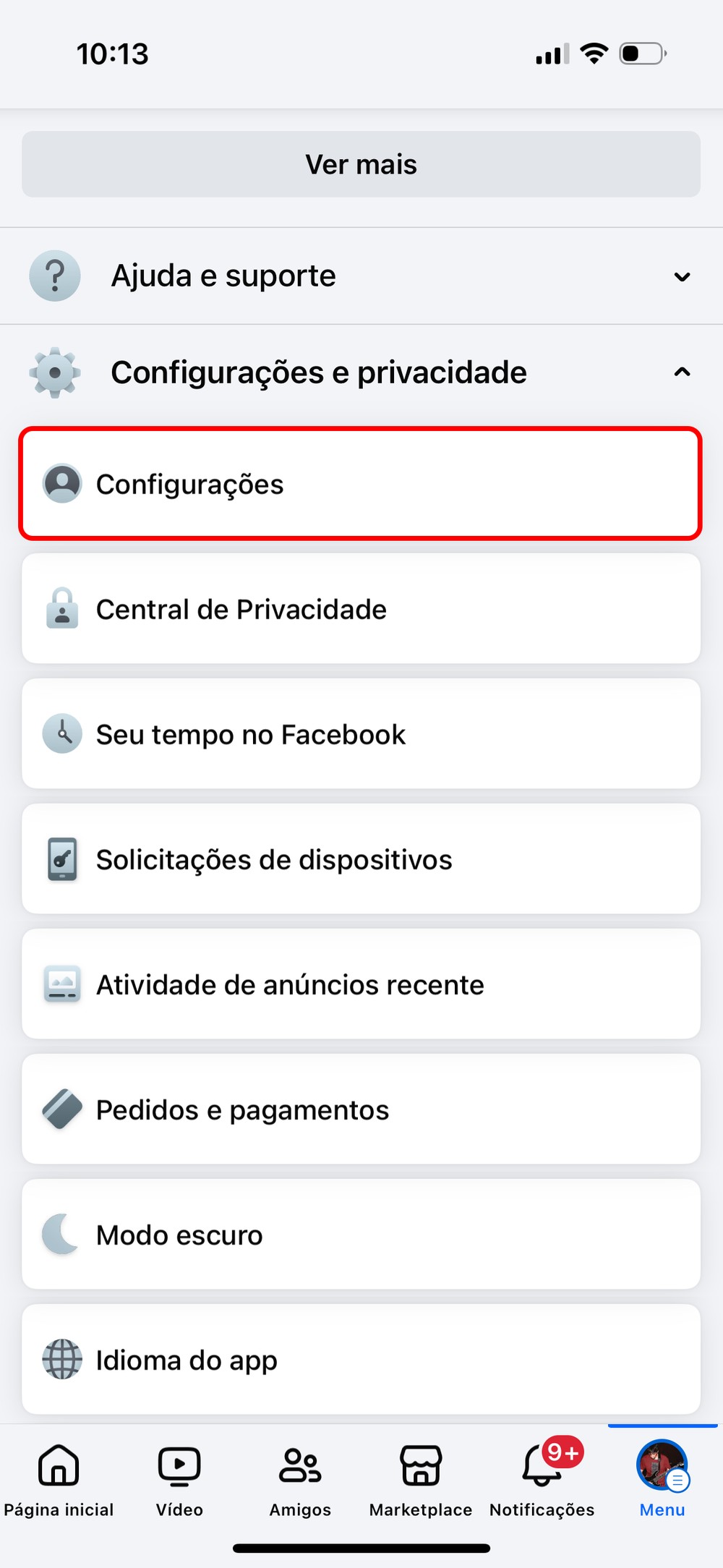Image resolution: width=723 pixels, height=1568 pixels.
Task: Switch to the Marketplace tab
Action: point(421,1479)
